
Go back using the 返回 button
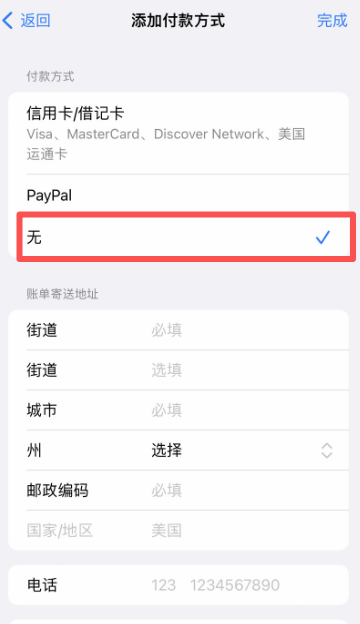26,20
